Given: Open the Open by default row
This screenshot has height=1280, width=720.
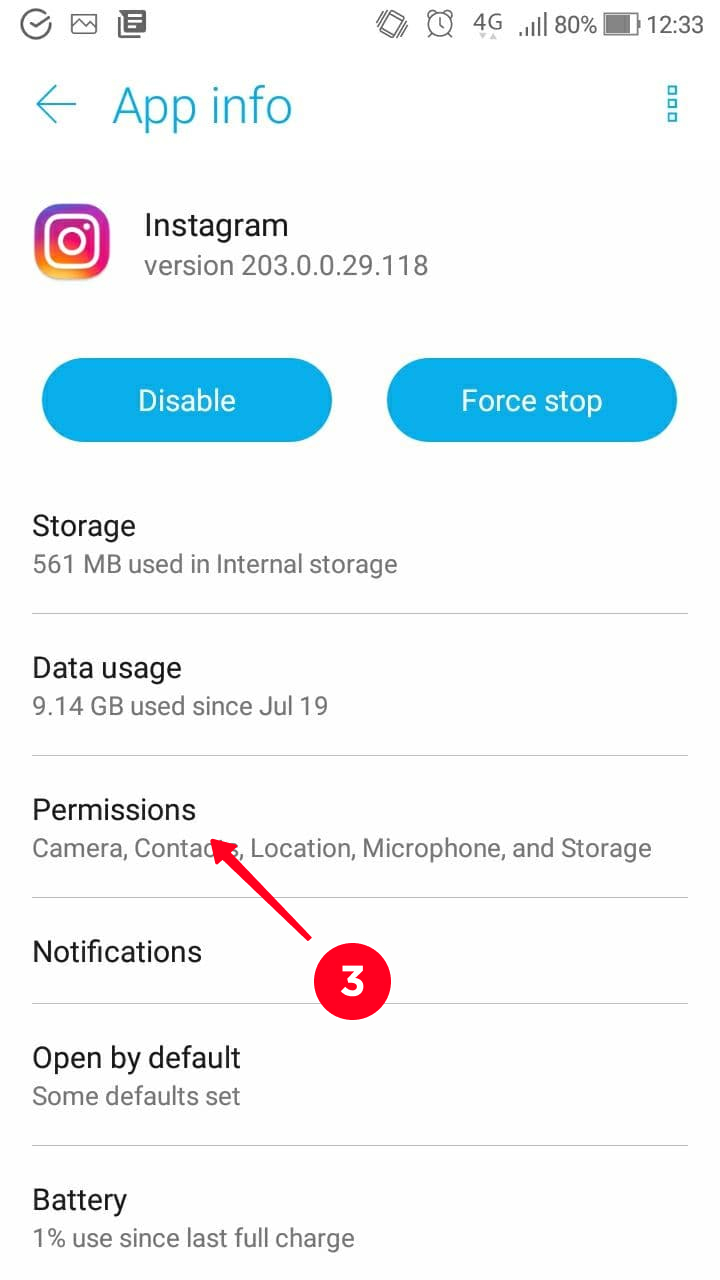Looking at the screenshot, I should point(360,1075).
